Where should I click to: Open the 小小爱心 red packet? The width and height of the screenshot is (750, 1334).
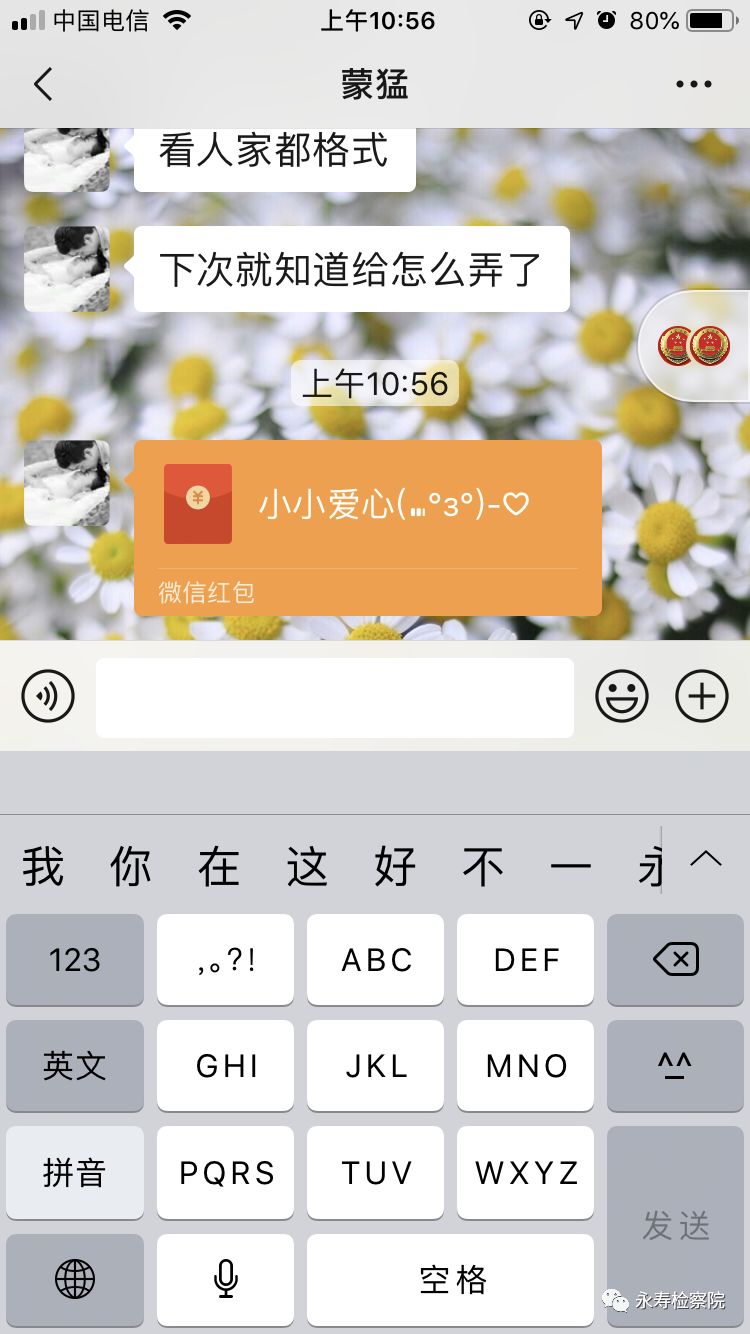368,527
